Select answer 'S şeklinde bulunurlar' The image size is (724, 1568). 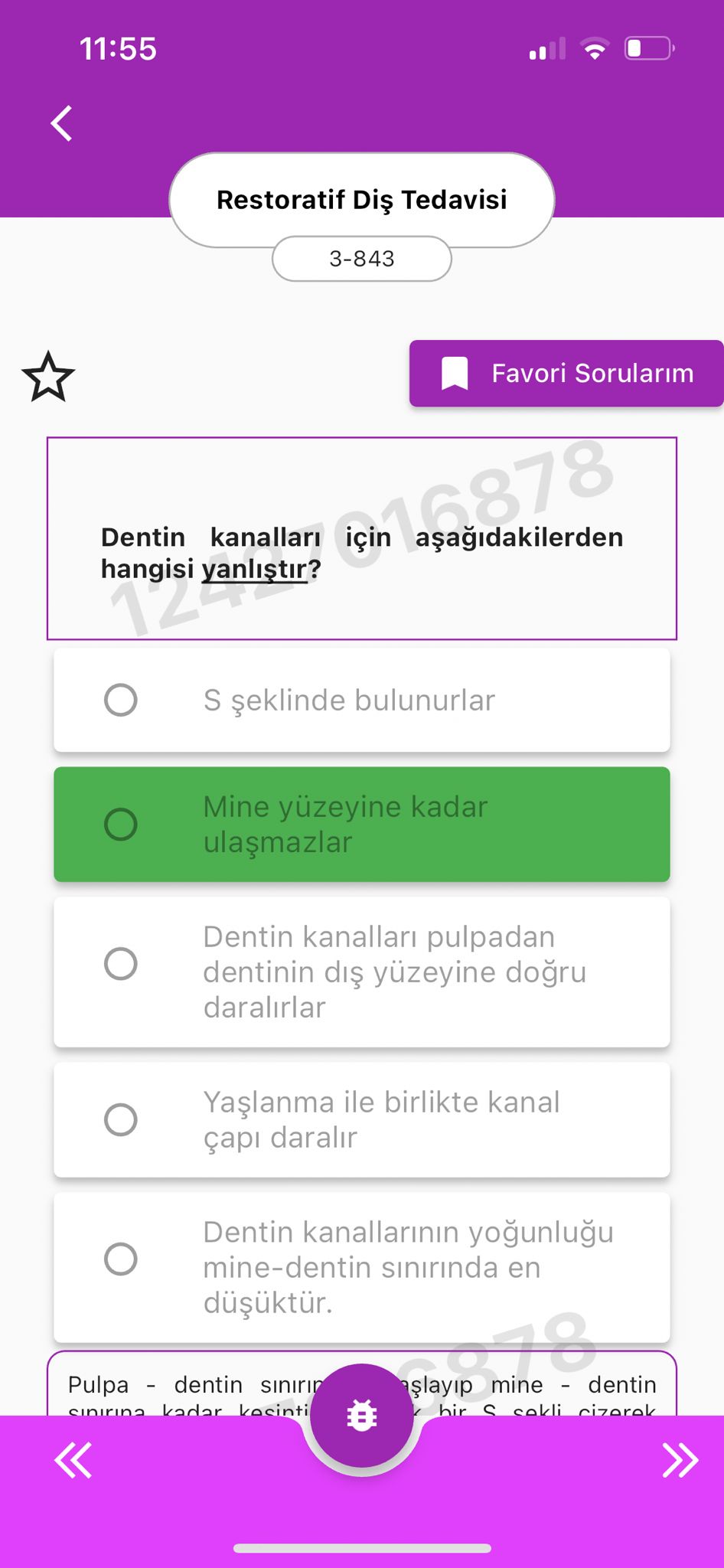362,700
